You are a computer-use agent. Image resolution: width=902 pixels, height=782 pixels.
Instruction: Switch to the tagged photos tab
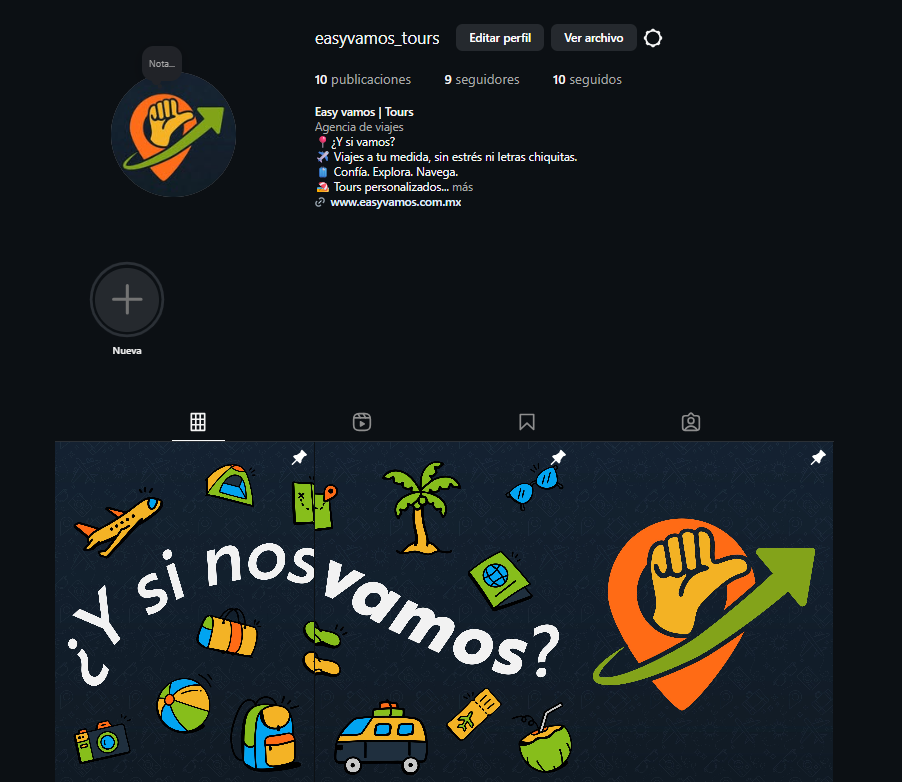690,422
